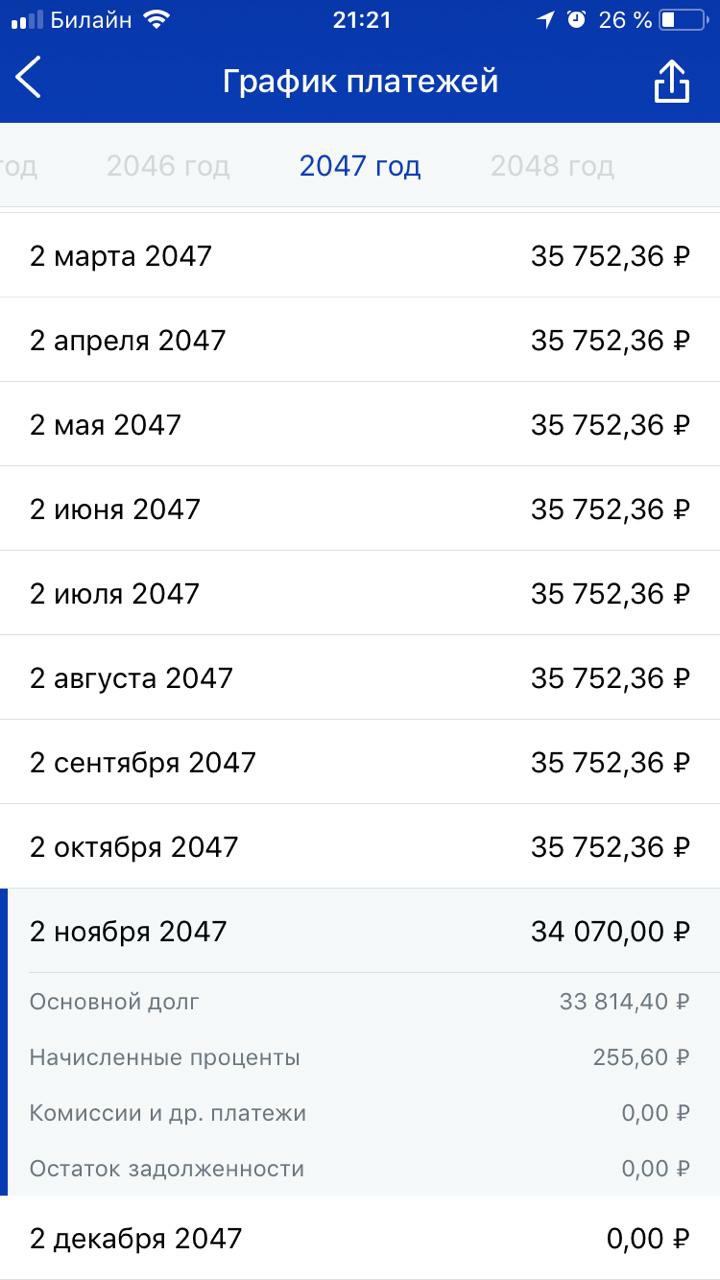720x1280 pixels.
Task: Open the 2 августа 2047 payment
Action: click(x=360, y=678)
